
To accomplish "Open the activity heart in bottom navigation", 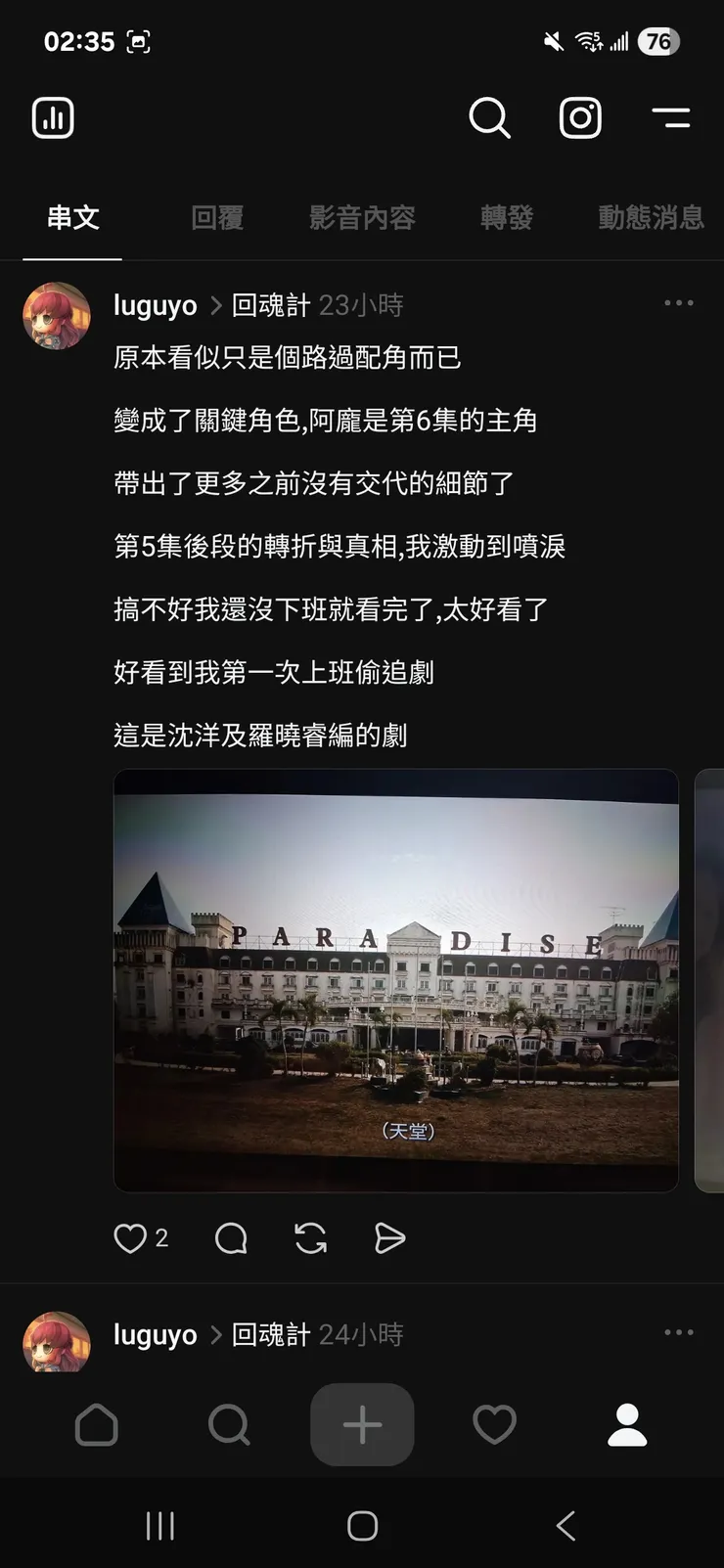I will coord(493,1424).
